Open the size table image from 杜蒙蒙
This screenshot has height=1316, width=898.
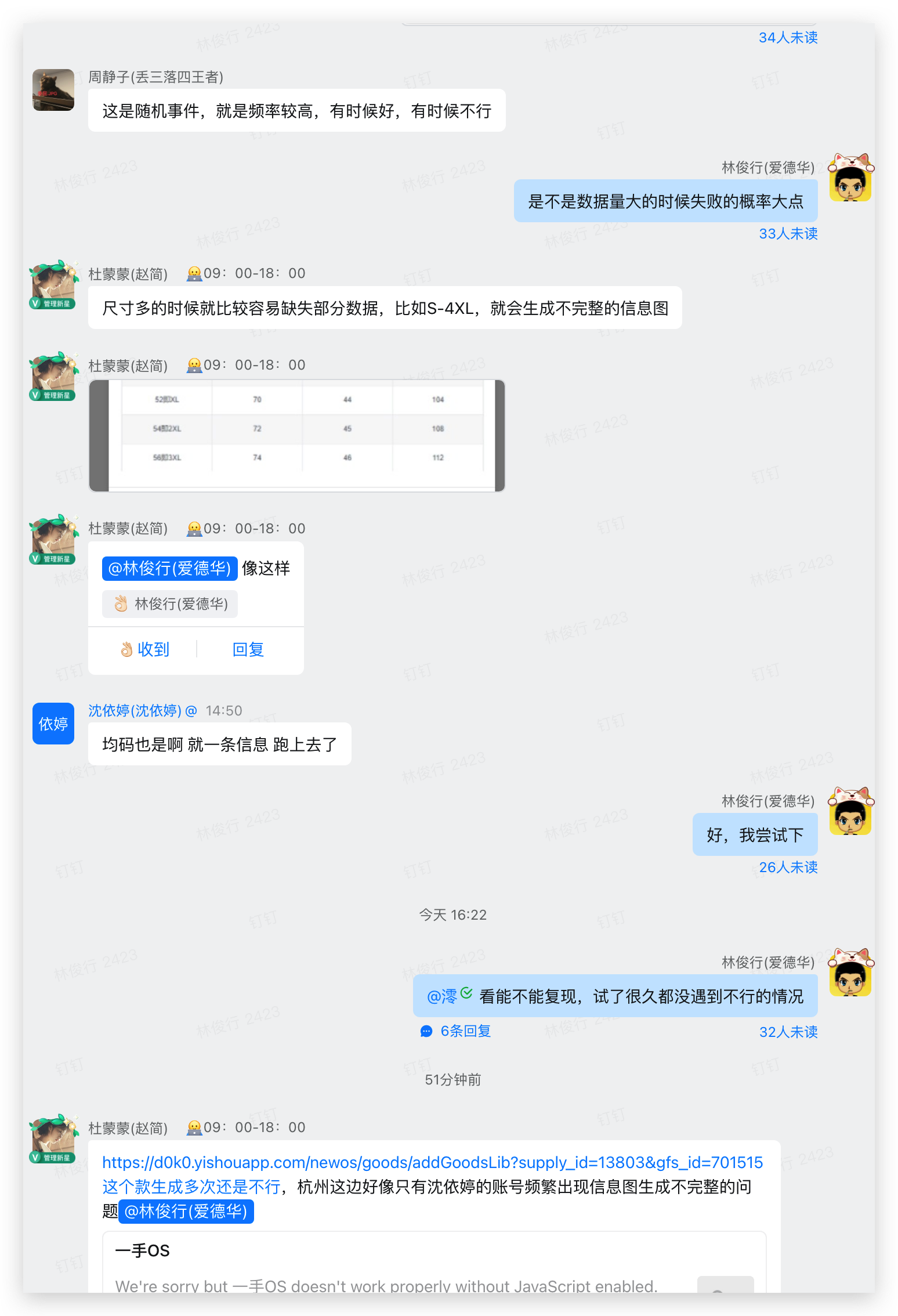[296, 436]
